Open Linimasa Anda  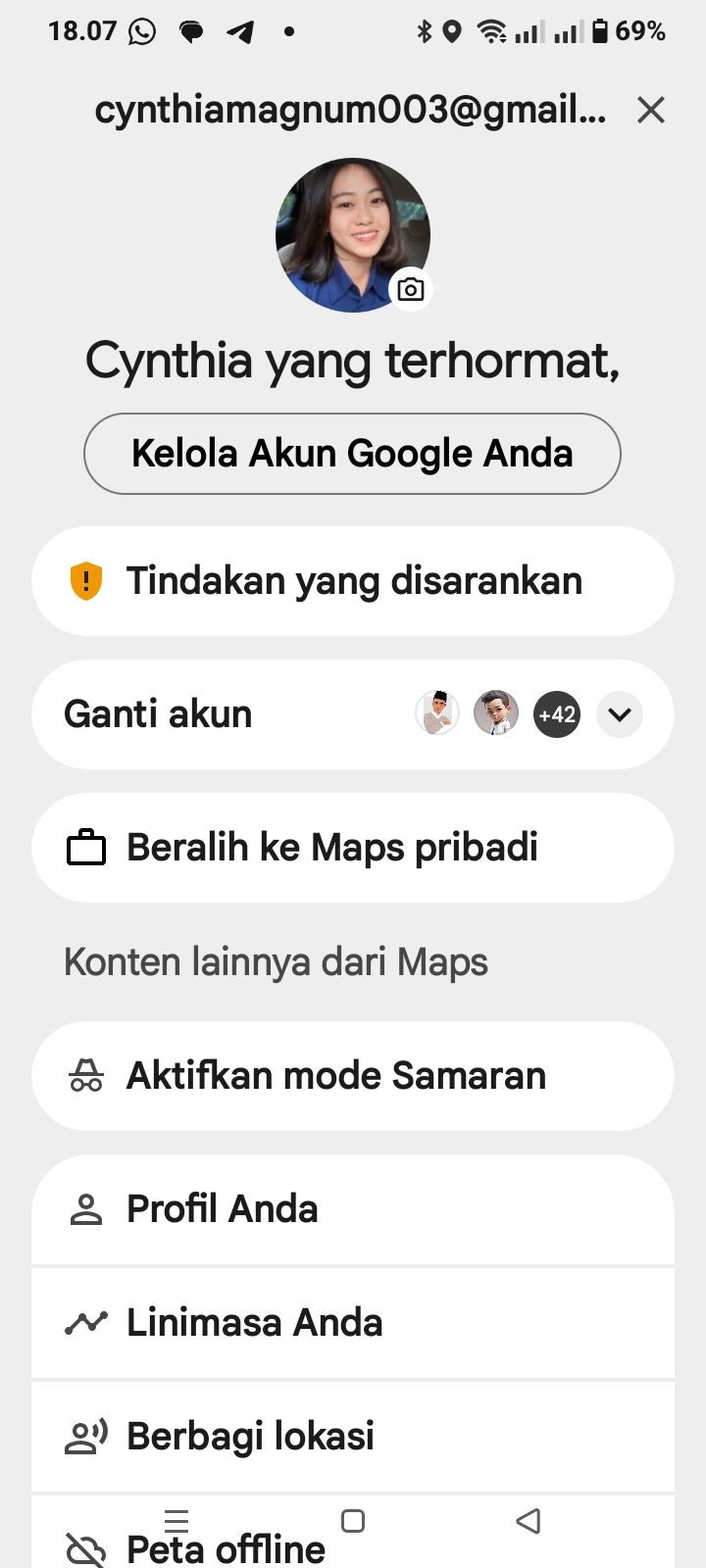click(x=352, y=1323)
